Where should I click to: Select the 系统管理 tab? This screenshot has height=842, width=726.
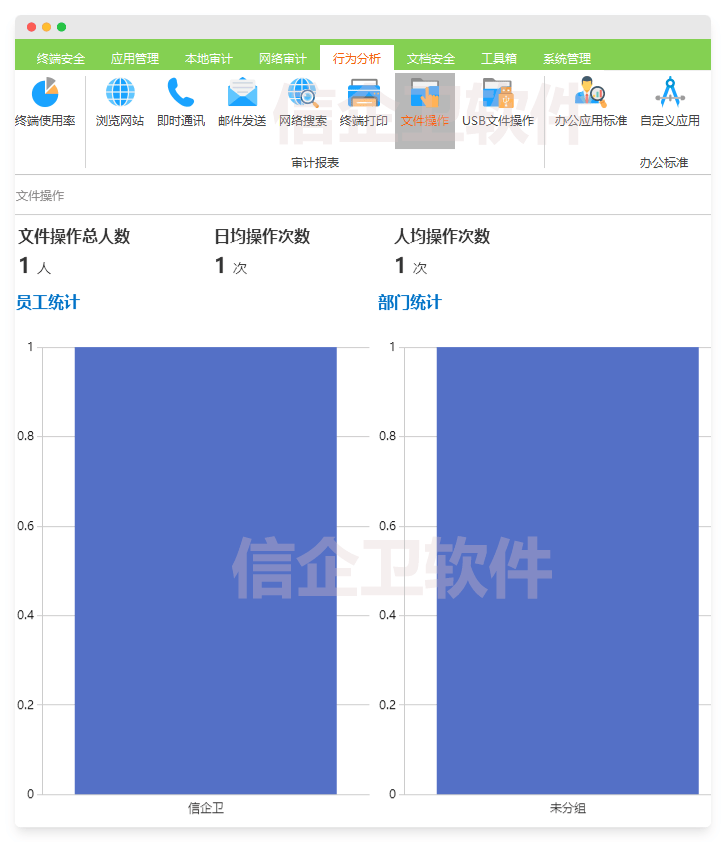point(567,58)
